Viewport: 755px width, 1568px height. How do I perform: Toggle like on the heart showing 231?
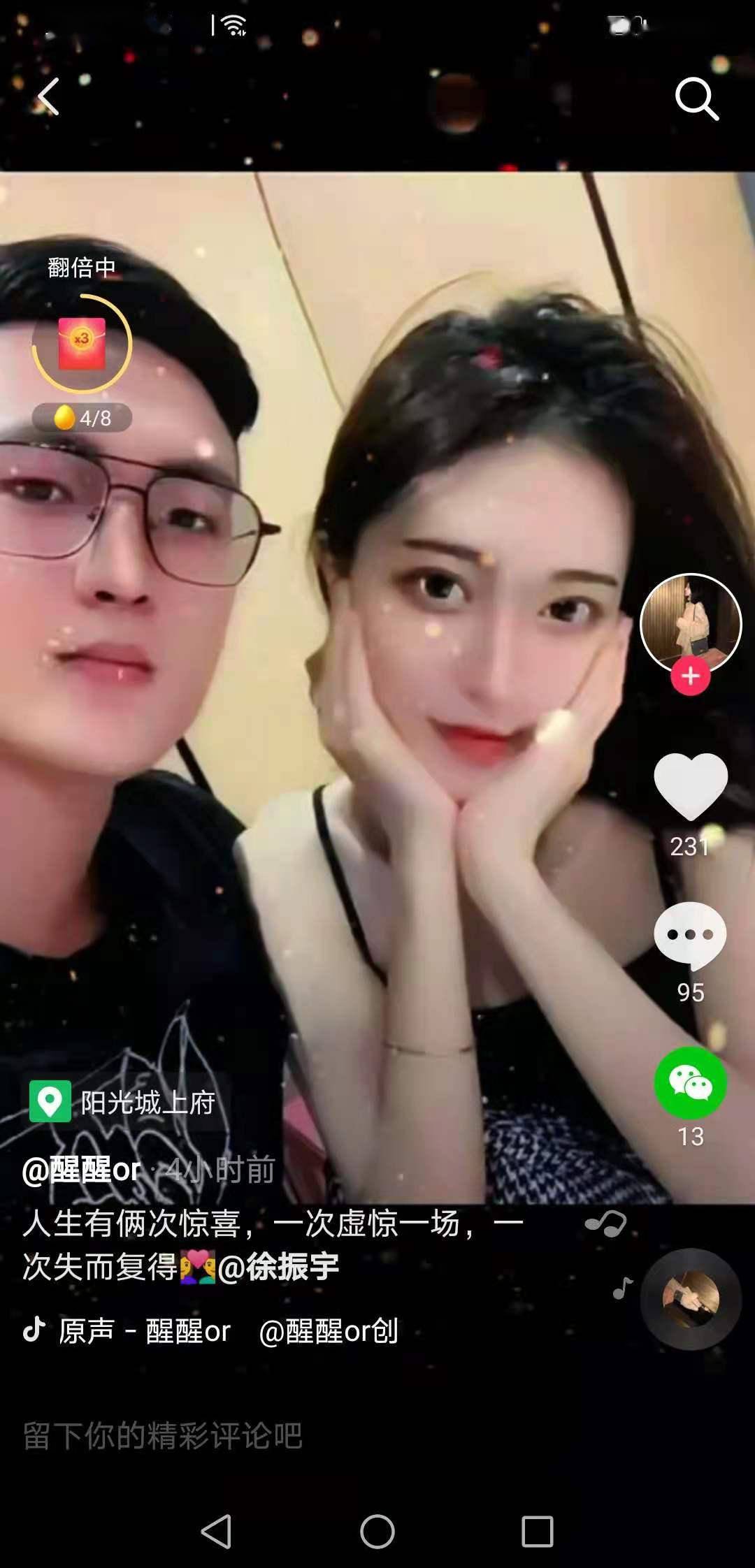click(689, 786)
